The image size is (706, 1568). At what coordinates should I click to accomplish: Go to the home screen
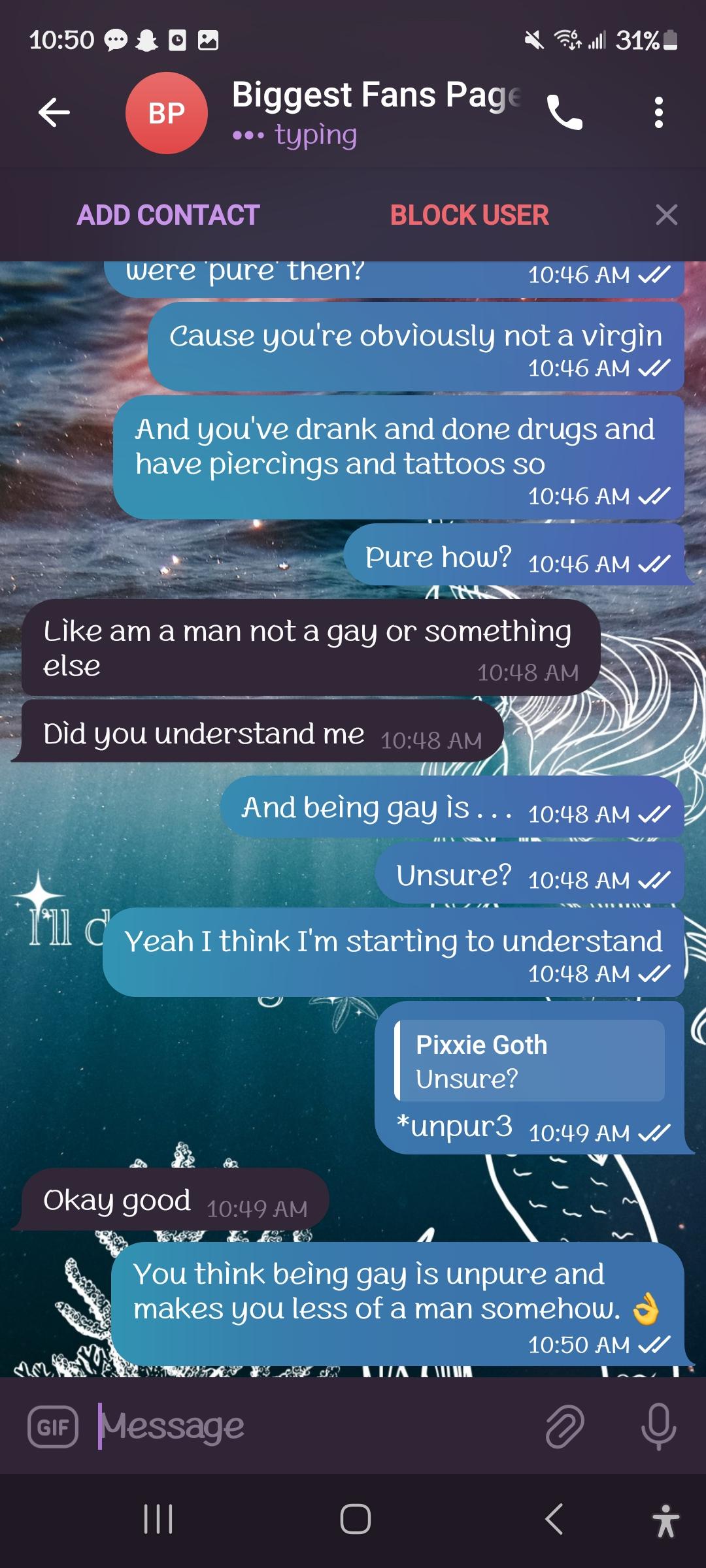(355, 1518)
